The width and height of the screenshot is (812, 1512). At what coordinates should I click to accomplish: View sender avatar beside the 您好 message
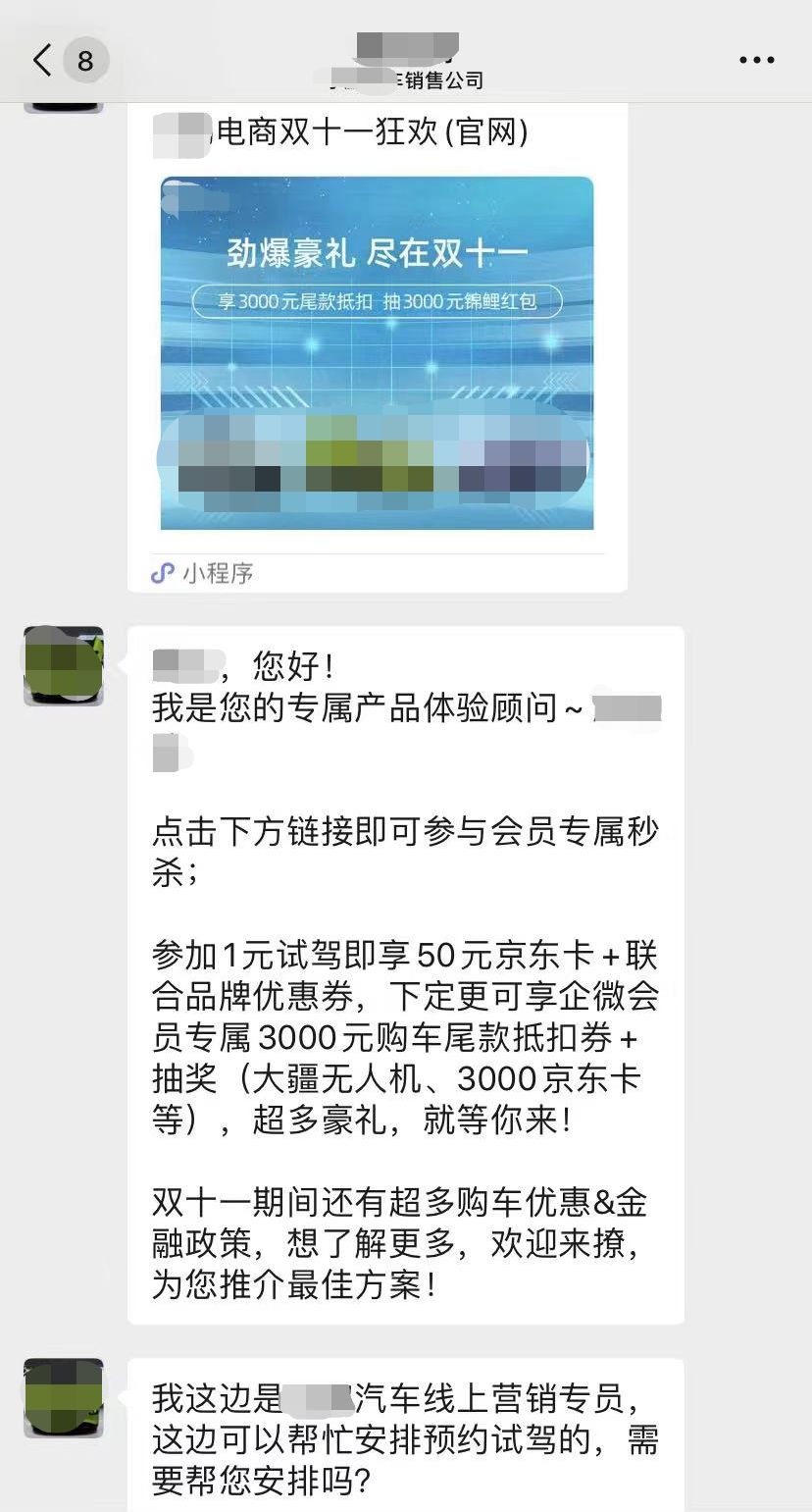click(64, 666)
